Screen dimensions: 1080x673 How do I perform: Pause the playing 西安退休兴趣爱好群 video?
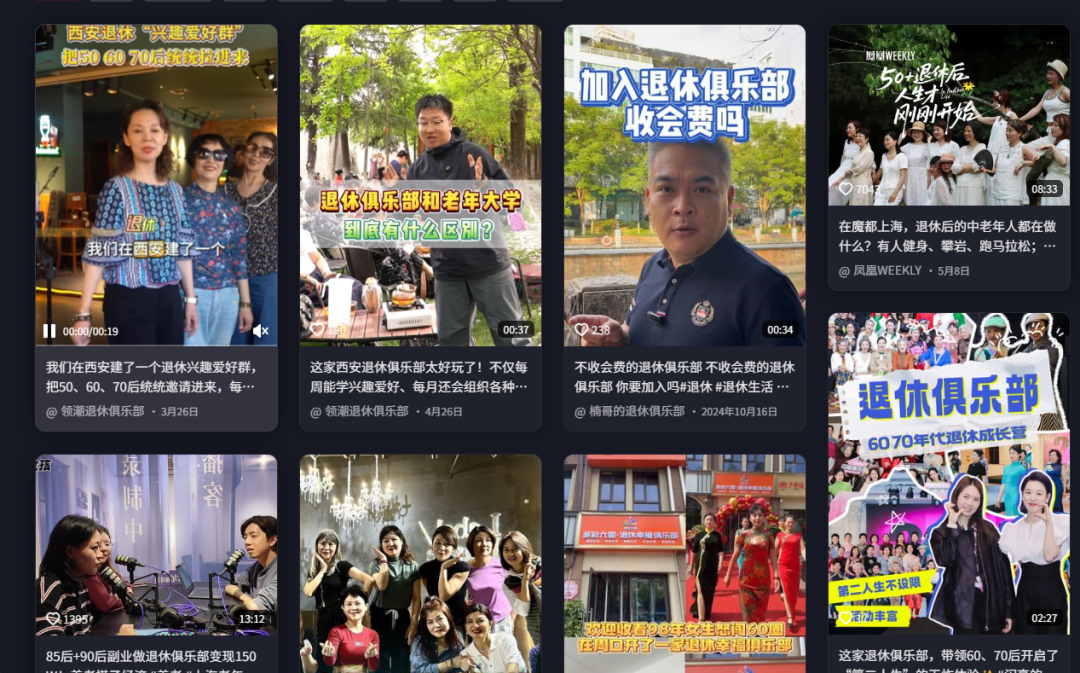49,331
